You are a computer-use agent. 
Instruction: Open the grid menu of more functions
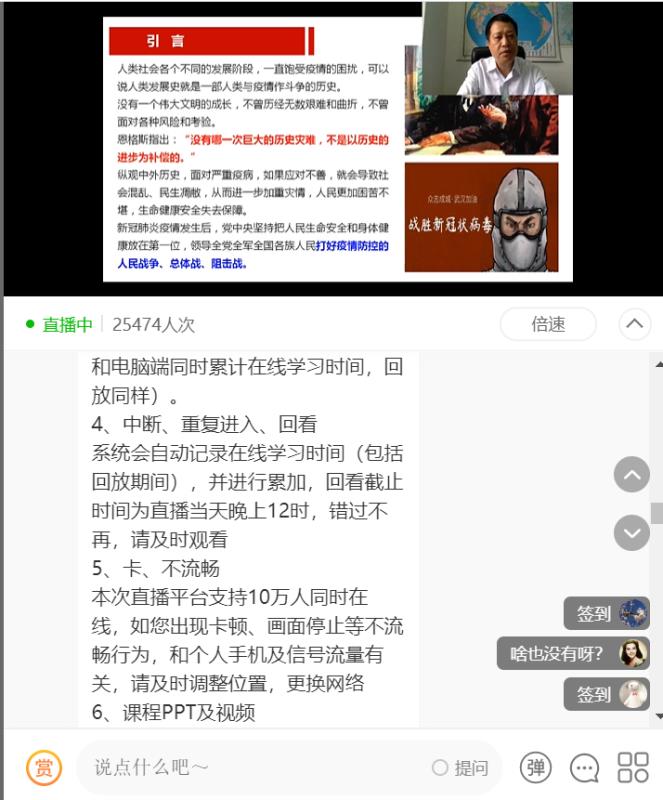tap(633, 767)
